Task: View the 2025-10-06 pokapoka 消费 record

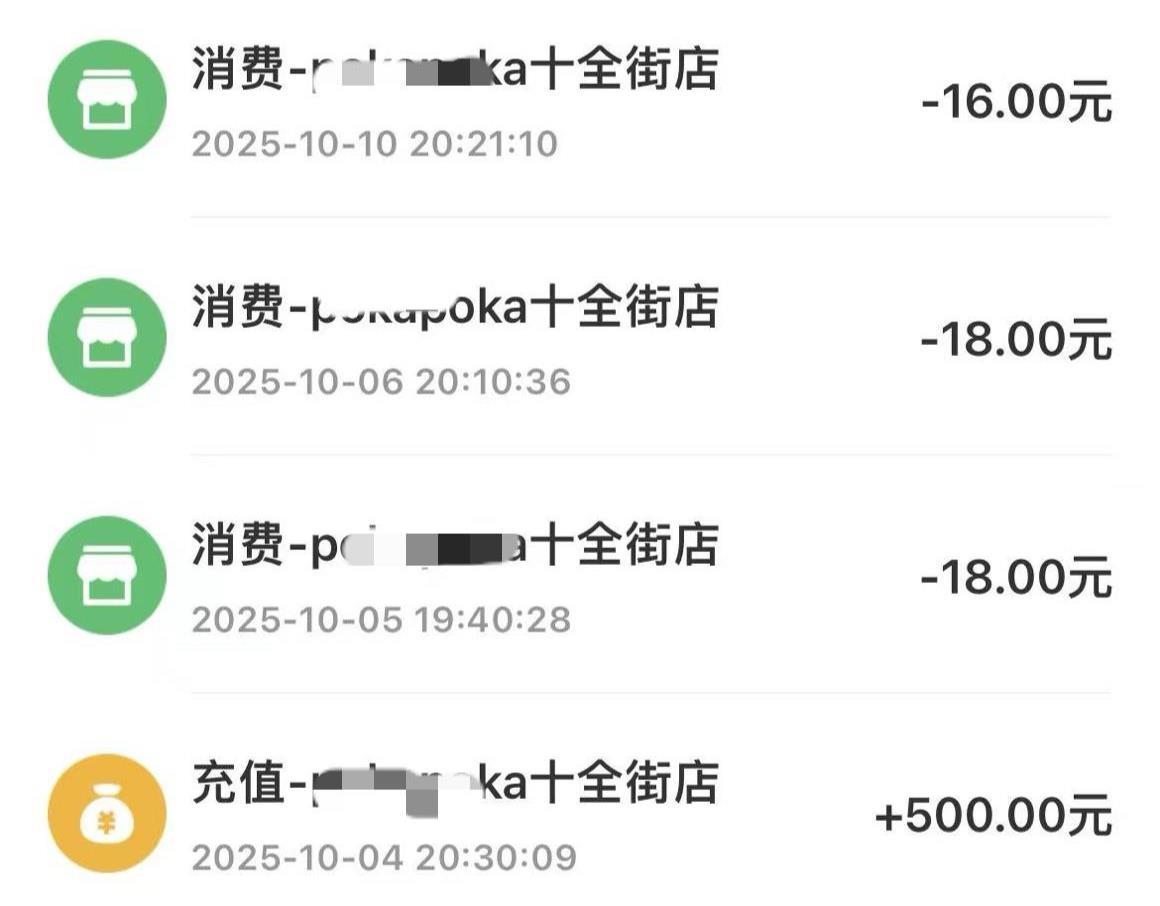Action: 580,338
